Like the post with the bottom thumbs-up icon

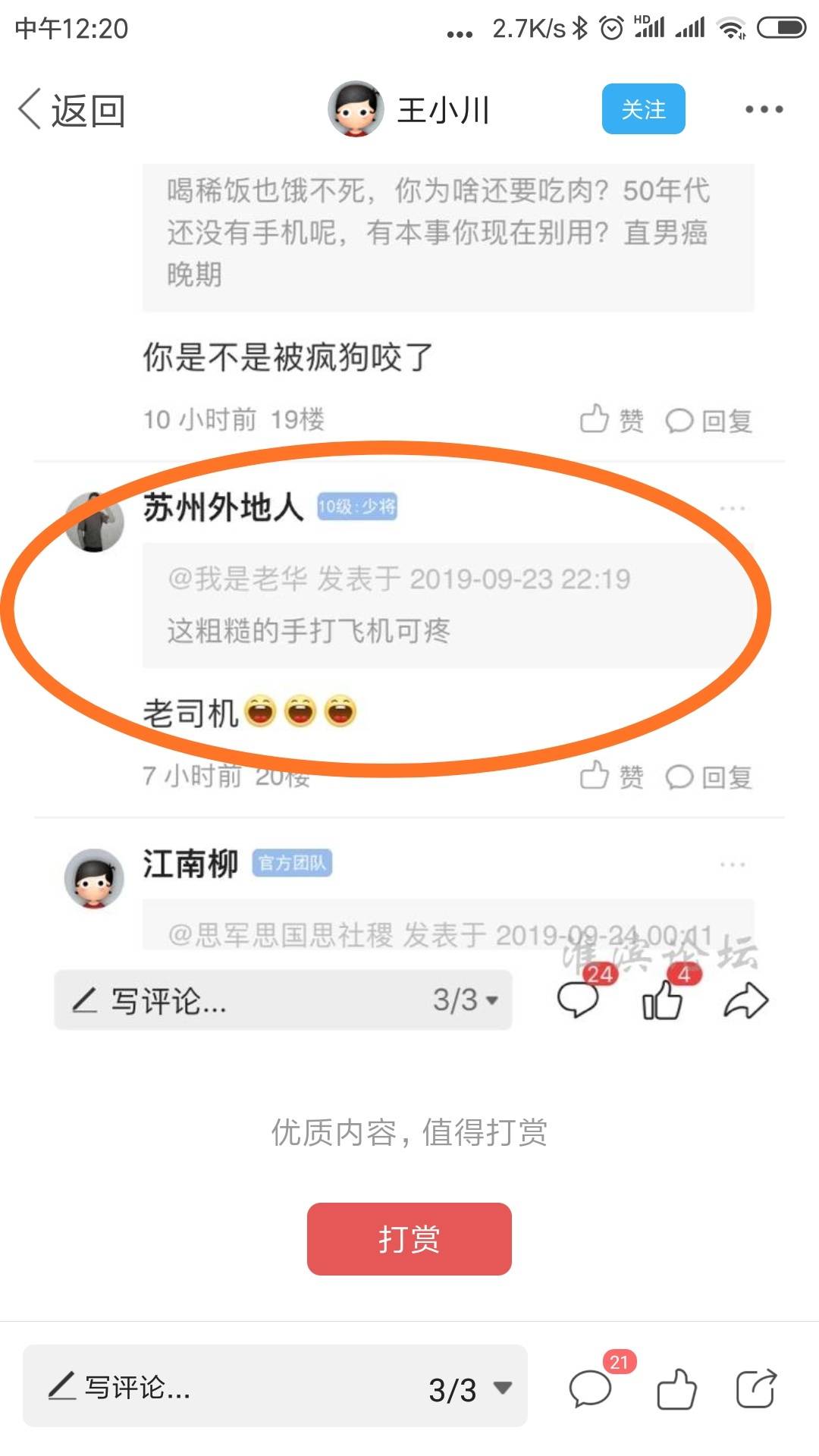(x=676, y=1389)
